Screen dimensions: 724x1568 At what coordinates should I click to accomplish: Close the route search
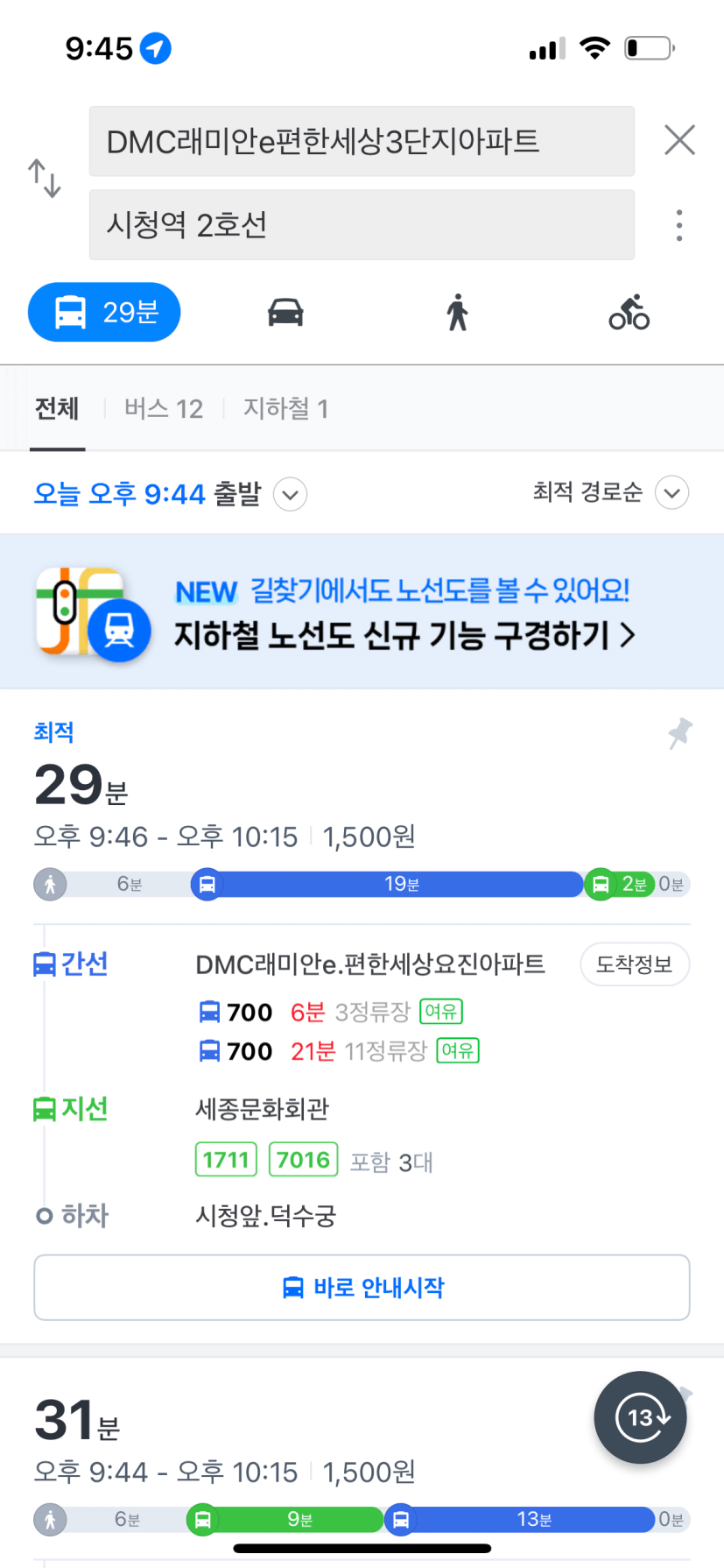pyautogui.click(x=679, y=140)
